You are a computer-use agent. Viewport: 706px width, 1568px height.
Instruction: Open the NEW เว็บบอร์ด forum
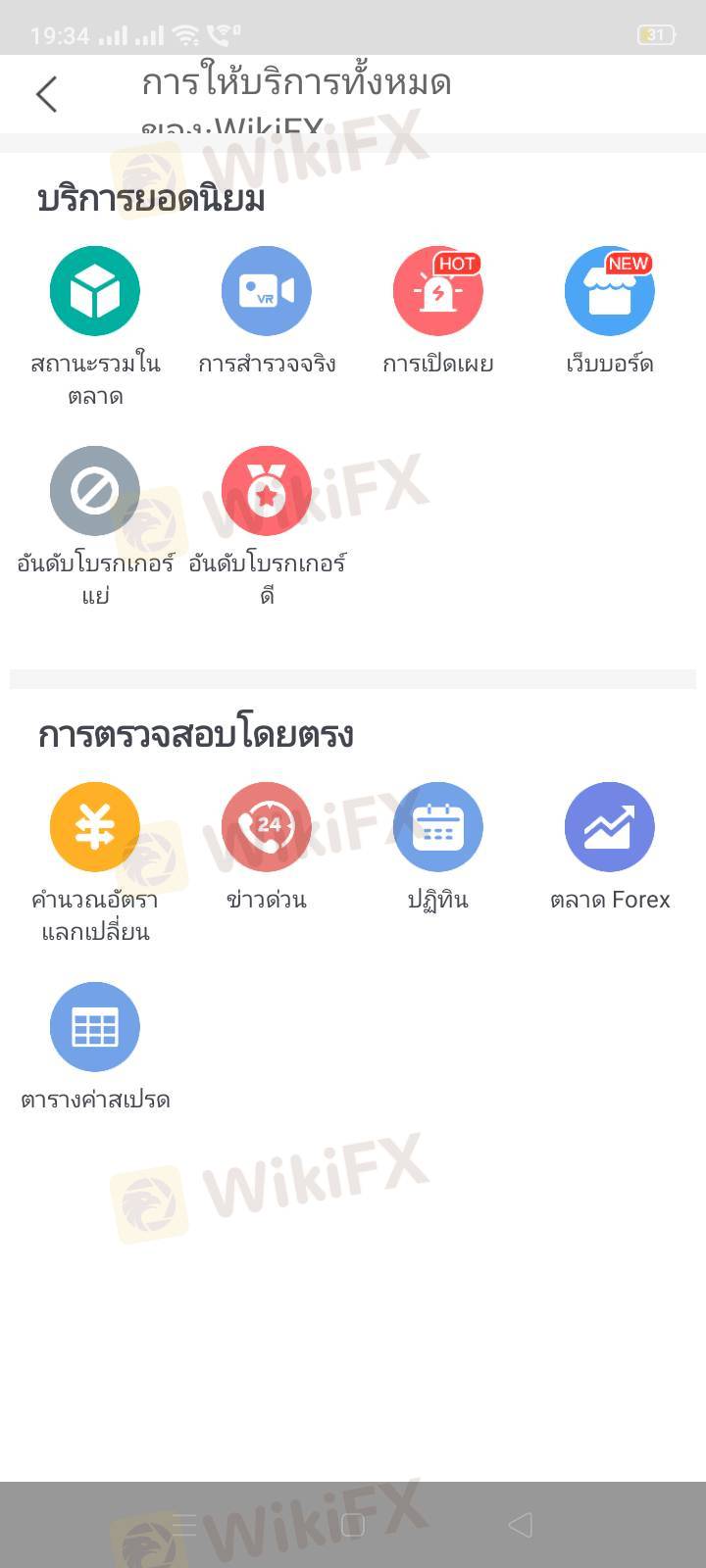(x=610, y=291)
